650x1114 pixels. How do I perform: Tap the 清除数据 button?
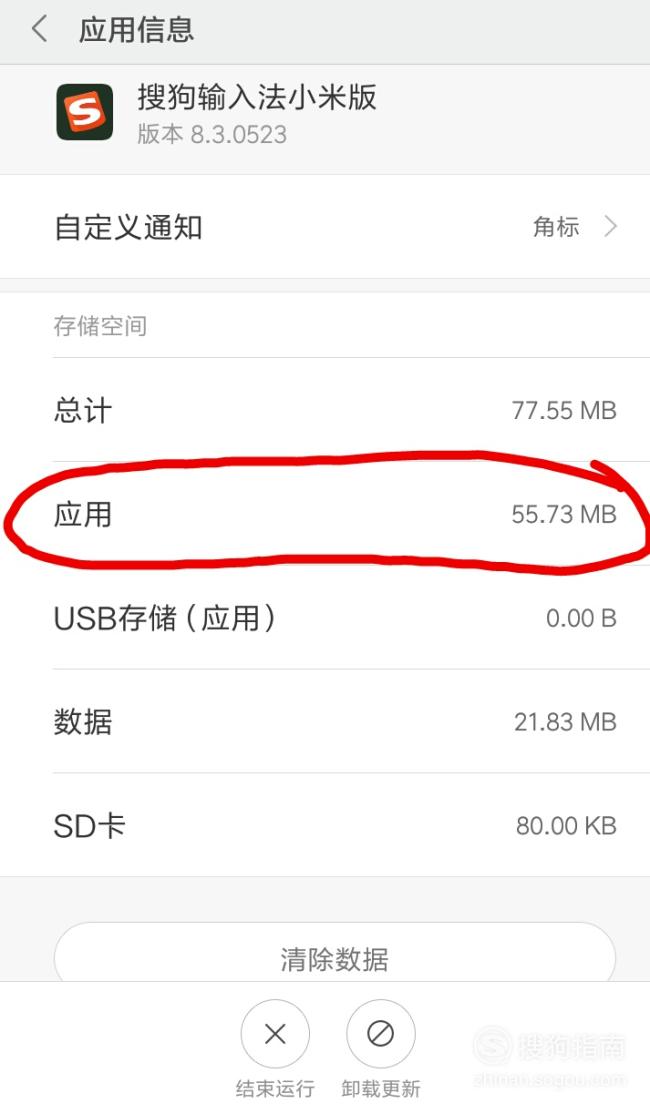[334, 958]
